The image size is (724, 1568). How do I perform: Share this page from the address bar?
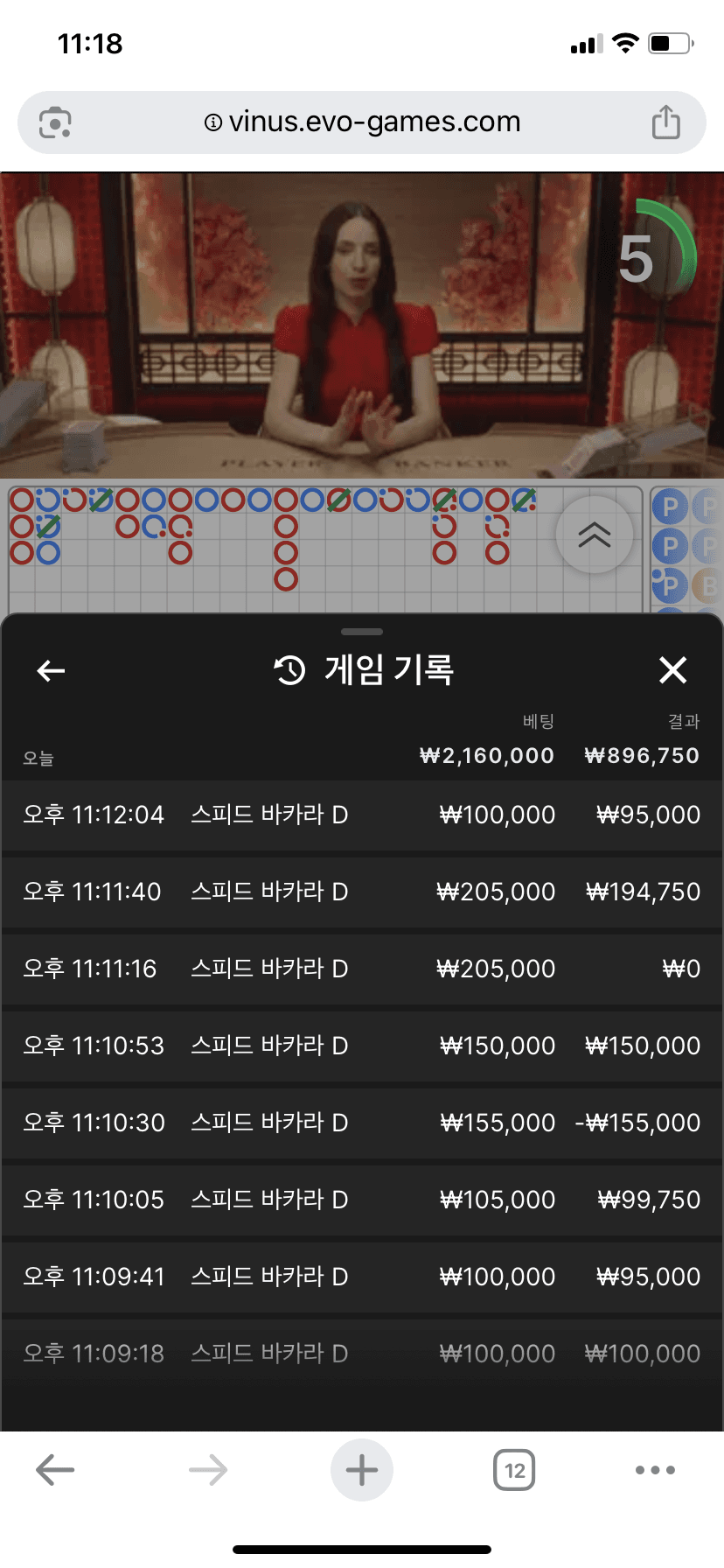coord(666,122)
